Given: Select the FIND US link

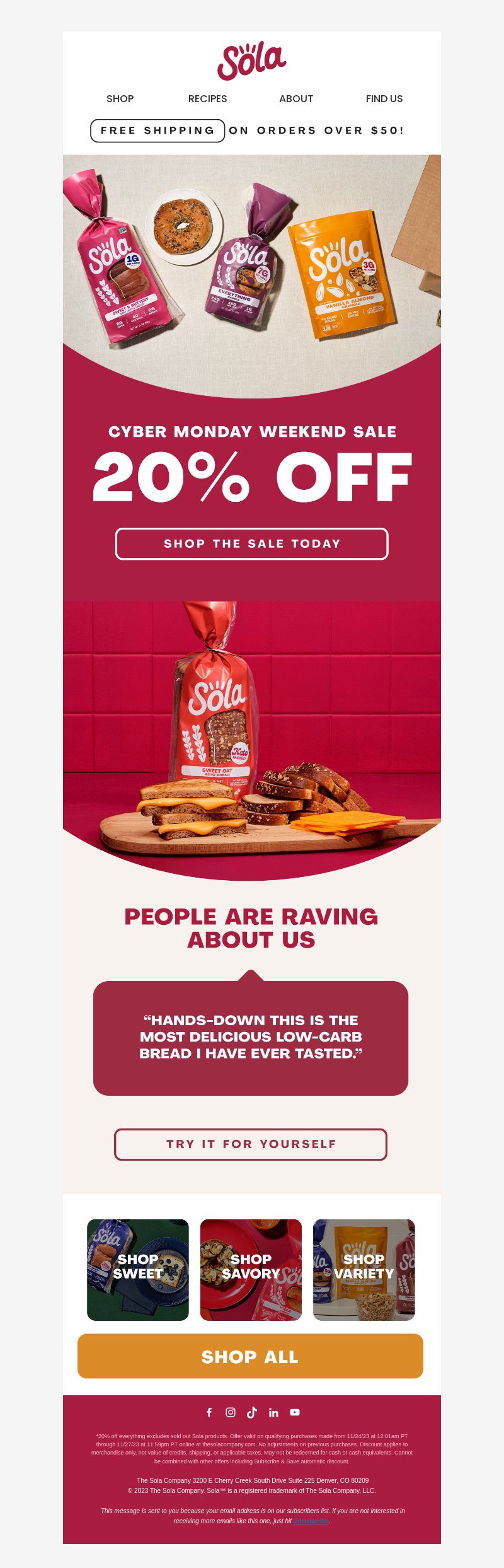Looking at the screenshot, I should [x=384, y=98].
